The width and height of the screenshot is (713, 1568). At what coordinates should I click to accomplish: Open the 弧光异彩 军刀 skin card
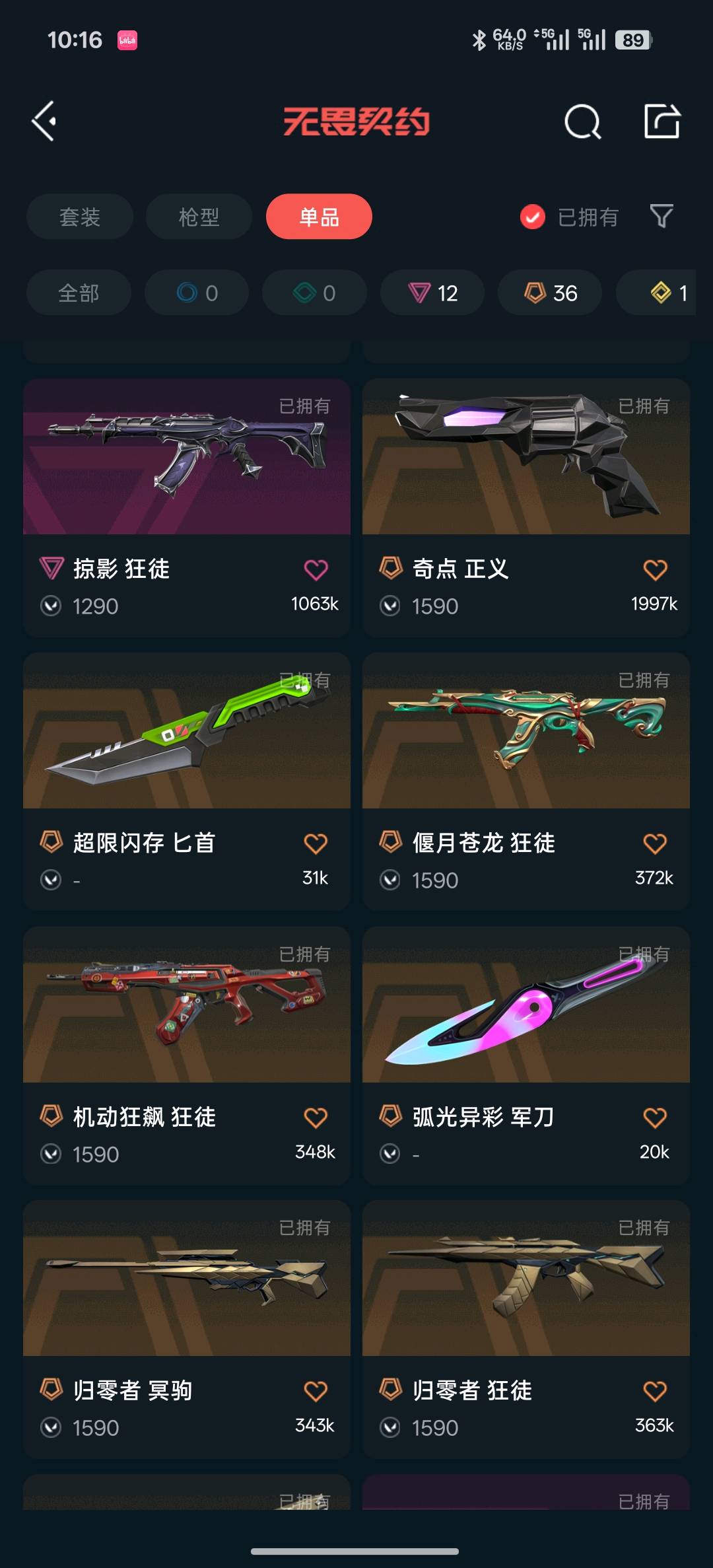pyautogui.click(x=526, y=1055)
